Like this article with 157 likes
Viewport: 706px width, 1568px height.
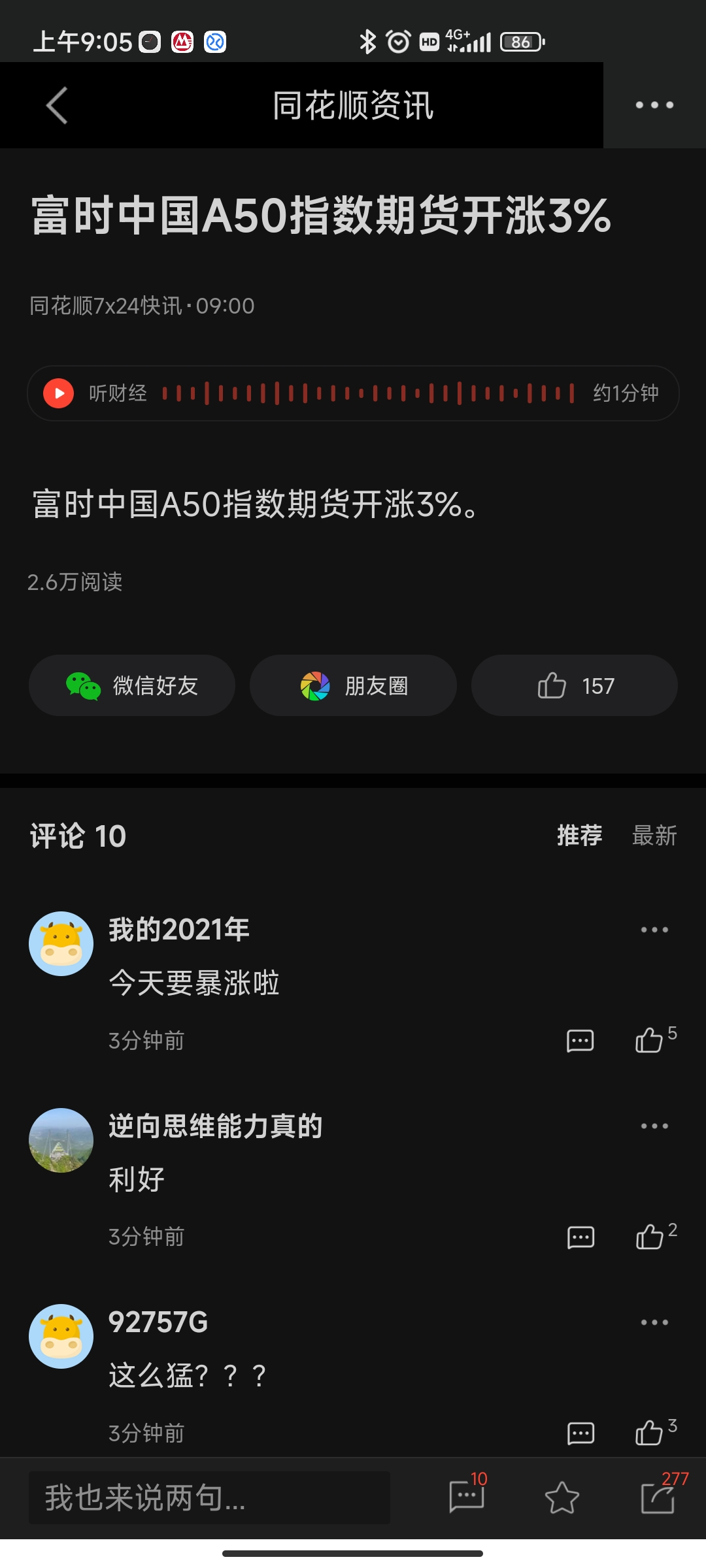point(574,685)
